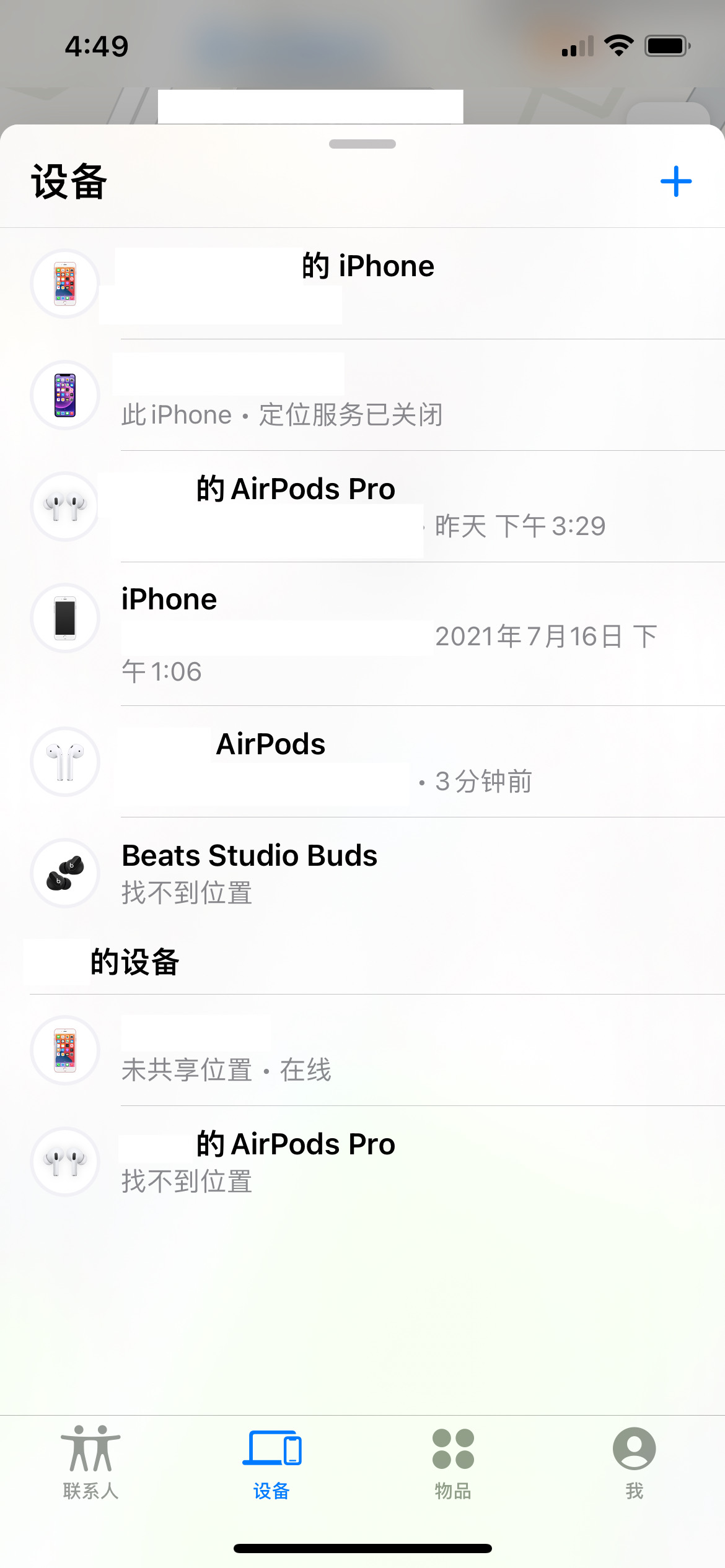
Task: Open the Beats Studio Buds device icon
Action: pos(64,873)
